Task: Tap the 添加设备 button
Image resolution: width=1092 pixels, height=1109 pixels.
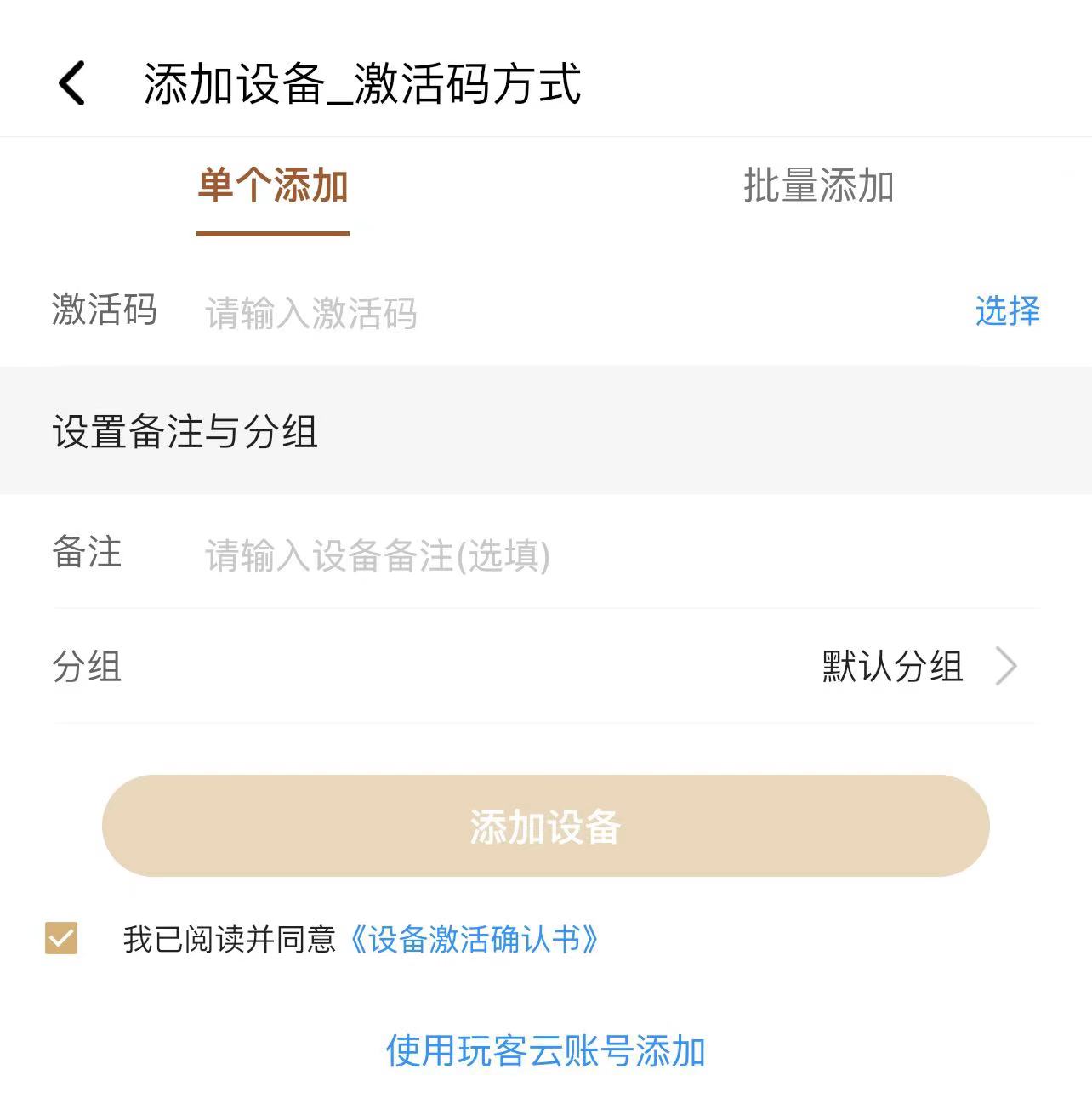Action: click(545, 826)
